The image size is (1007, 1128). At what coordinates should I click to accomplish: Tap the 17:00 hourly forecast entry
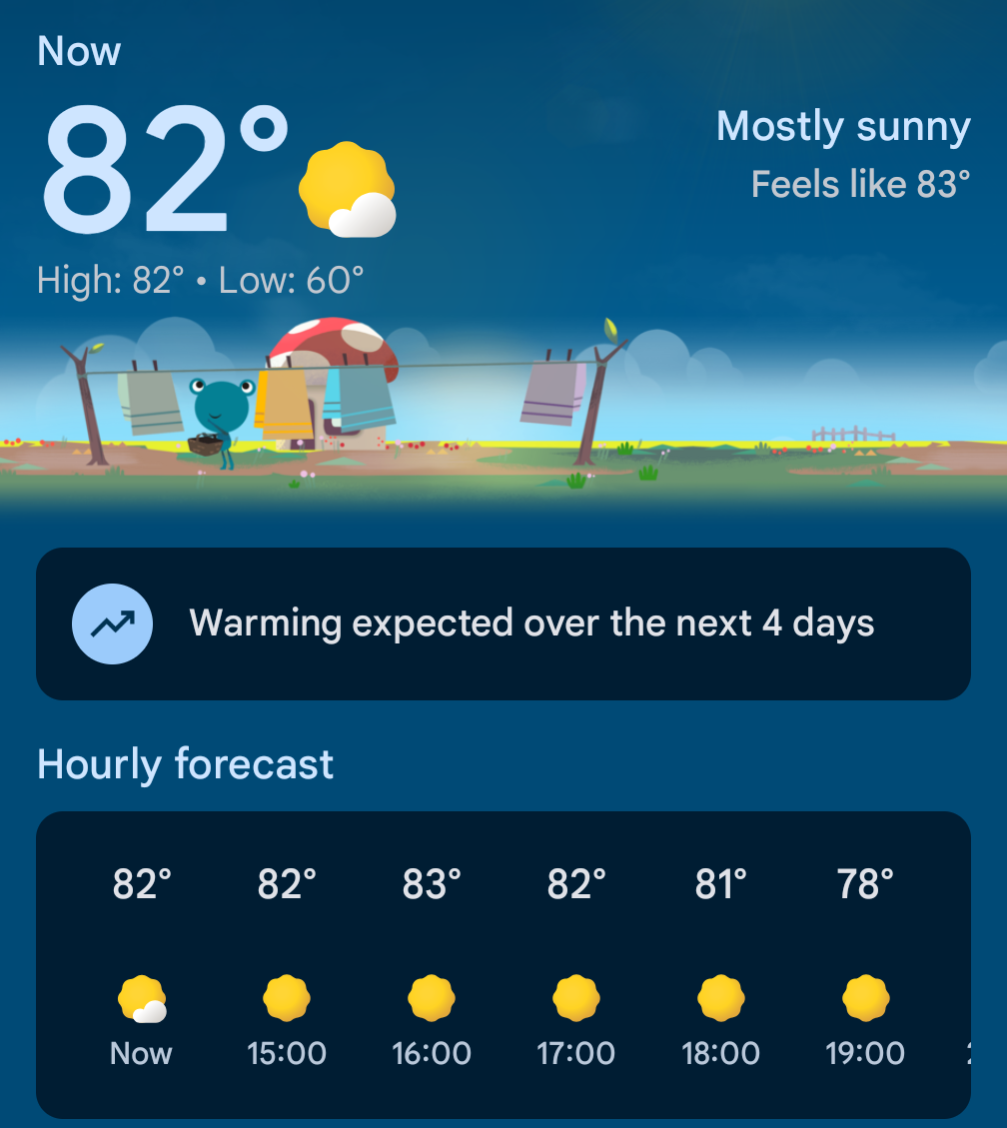[x=576, y=965]
